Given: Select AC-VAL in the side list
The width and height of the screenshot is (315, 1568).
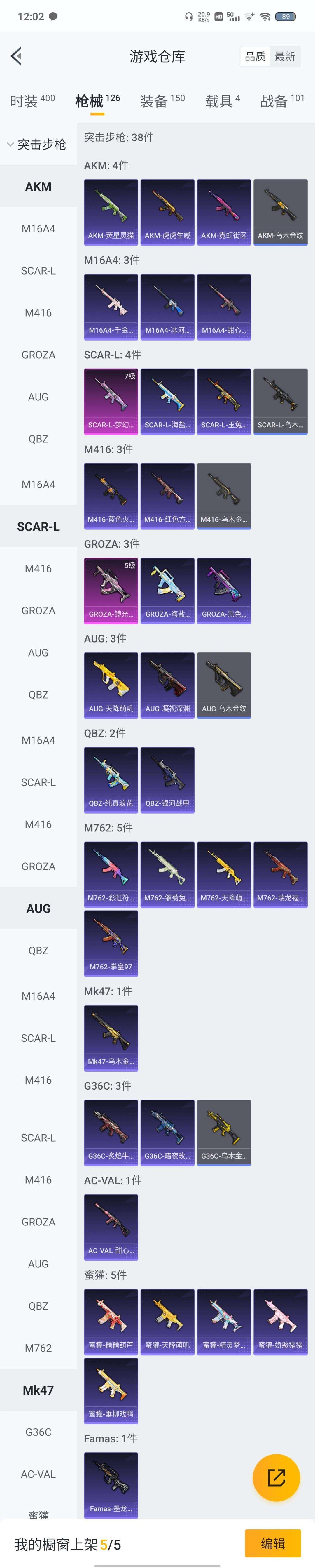Looking at the screenshot, I should pos(38,1474).
